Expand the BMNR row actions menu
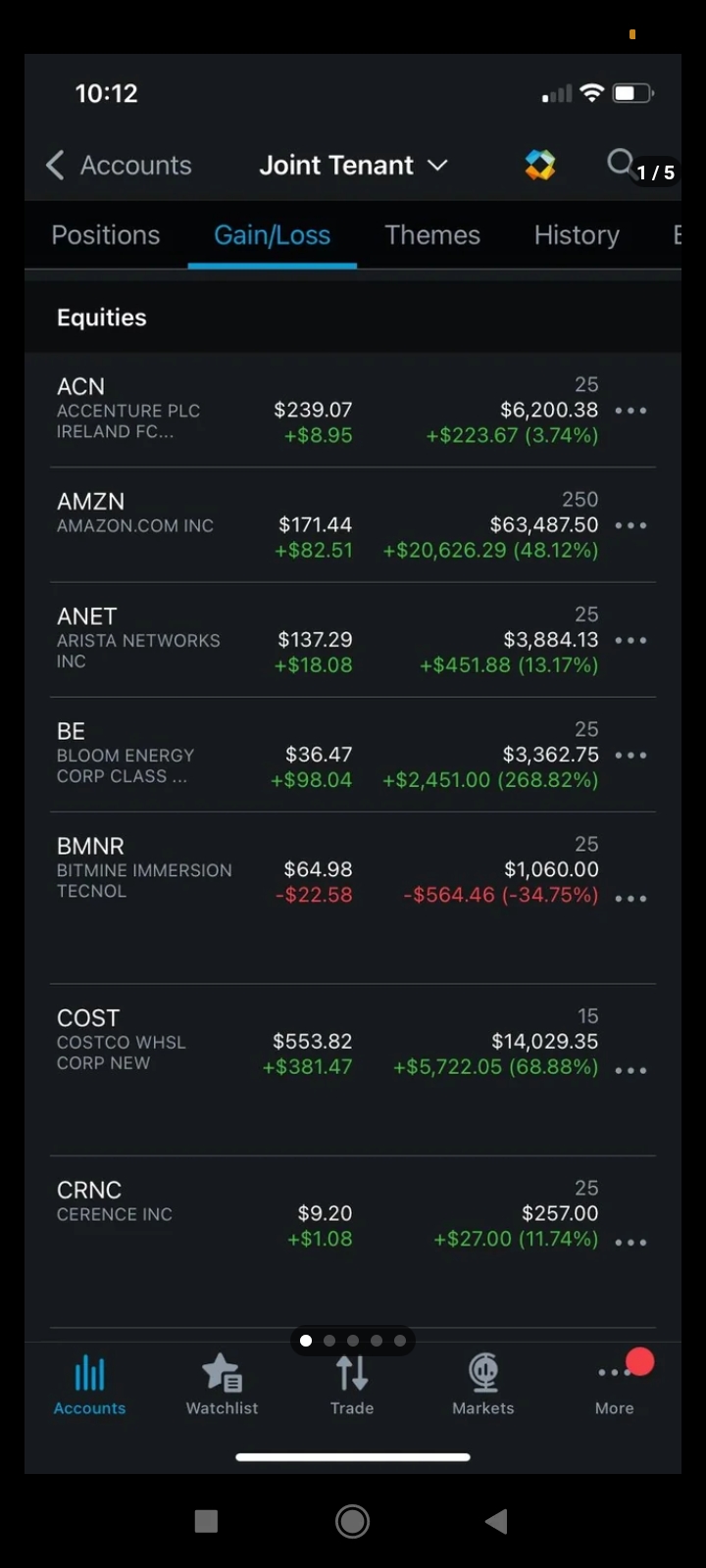706x1568 pixels. click(630, 897)
